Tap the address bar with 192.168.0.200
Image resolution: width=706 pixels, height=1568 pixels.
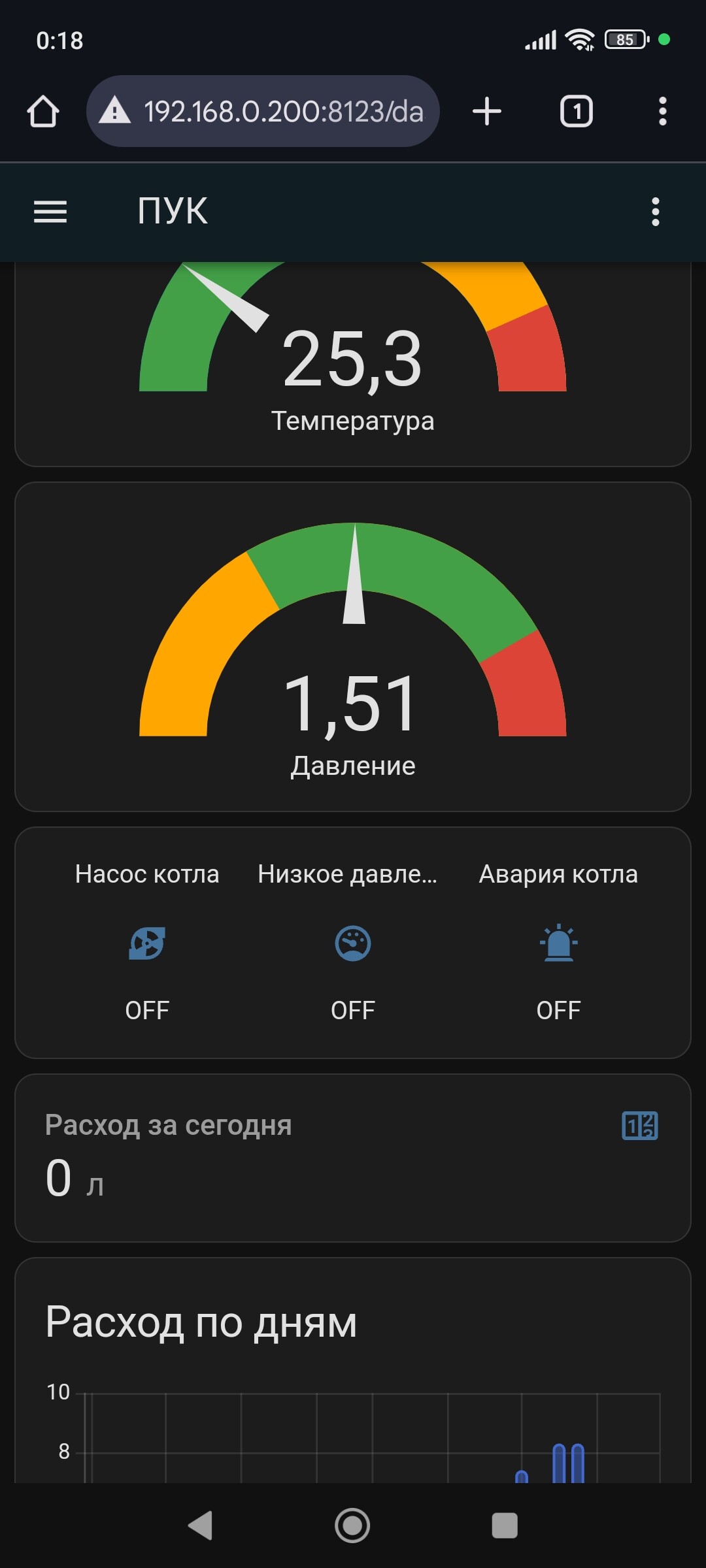pos(263,111)
